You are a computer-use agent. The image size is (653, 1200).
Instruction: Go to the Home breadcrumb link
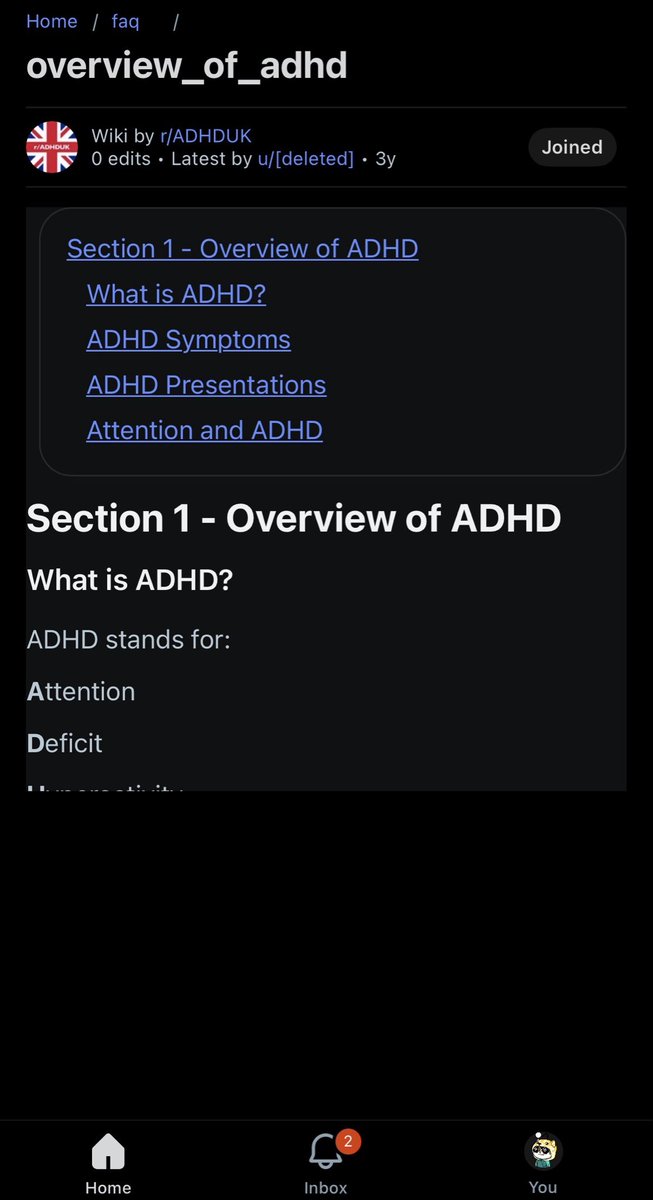coord(51,21)
